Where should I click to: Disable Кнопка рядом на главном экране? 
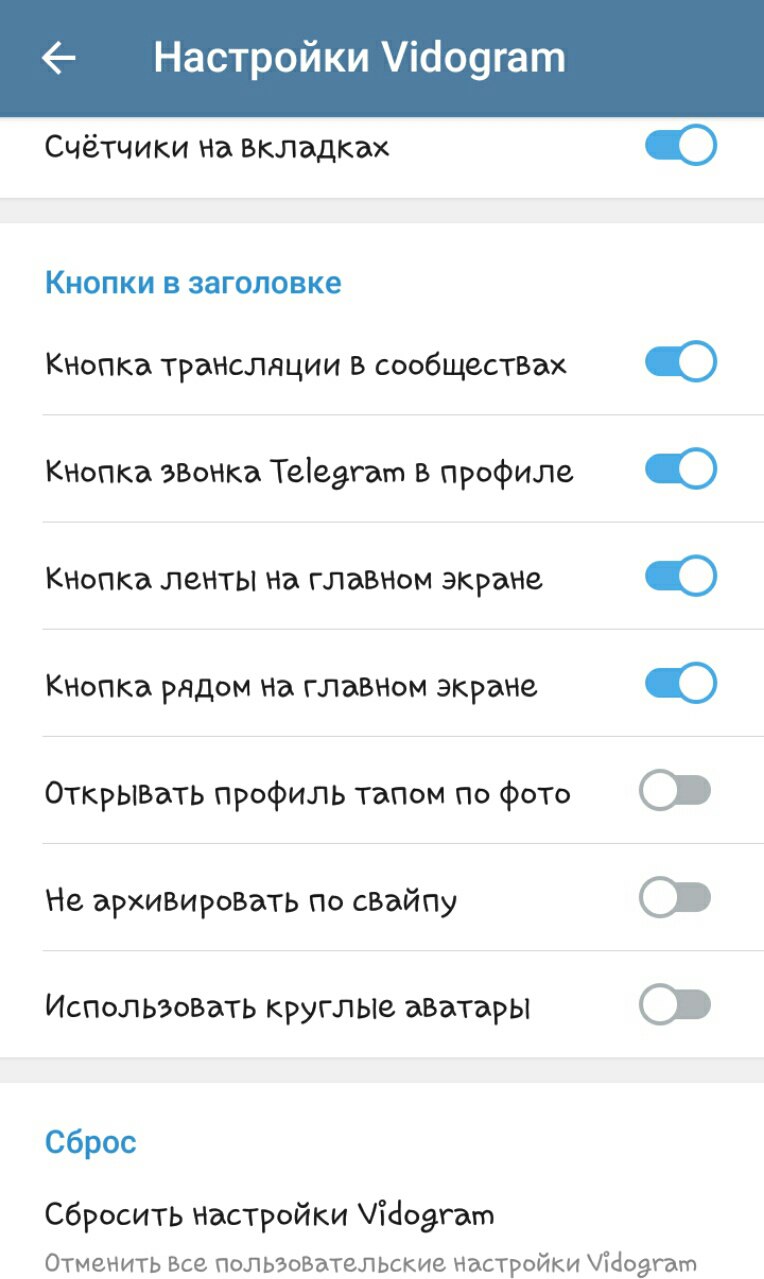(680, 684)
